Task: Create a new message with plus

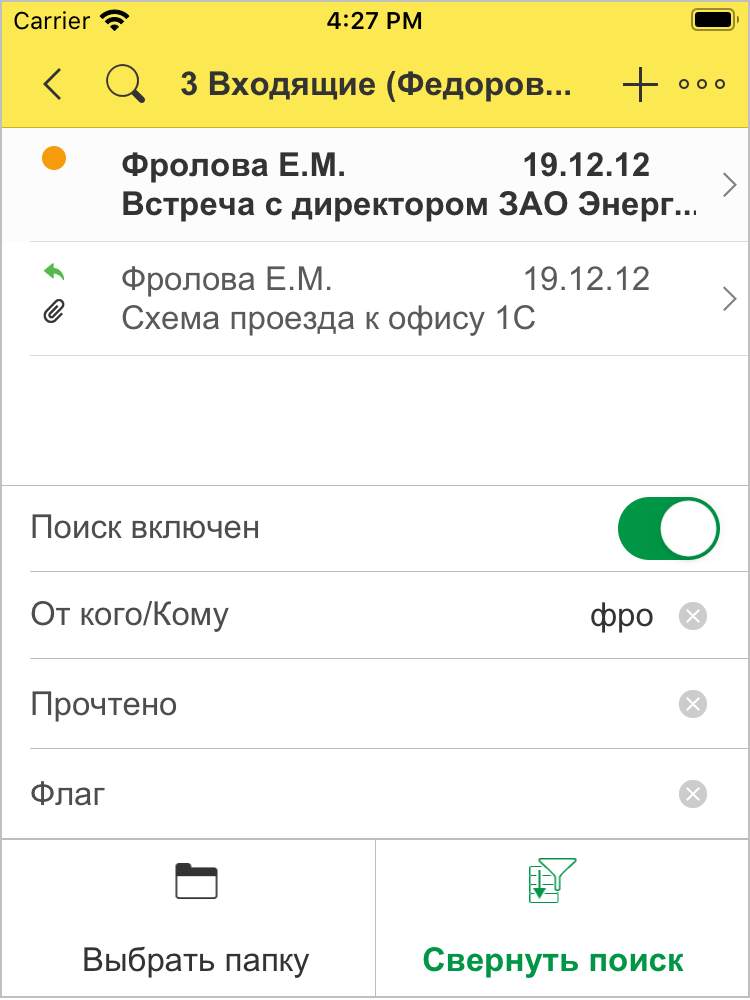Action: (640, 85)
